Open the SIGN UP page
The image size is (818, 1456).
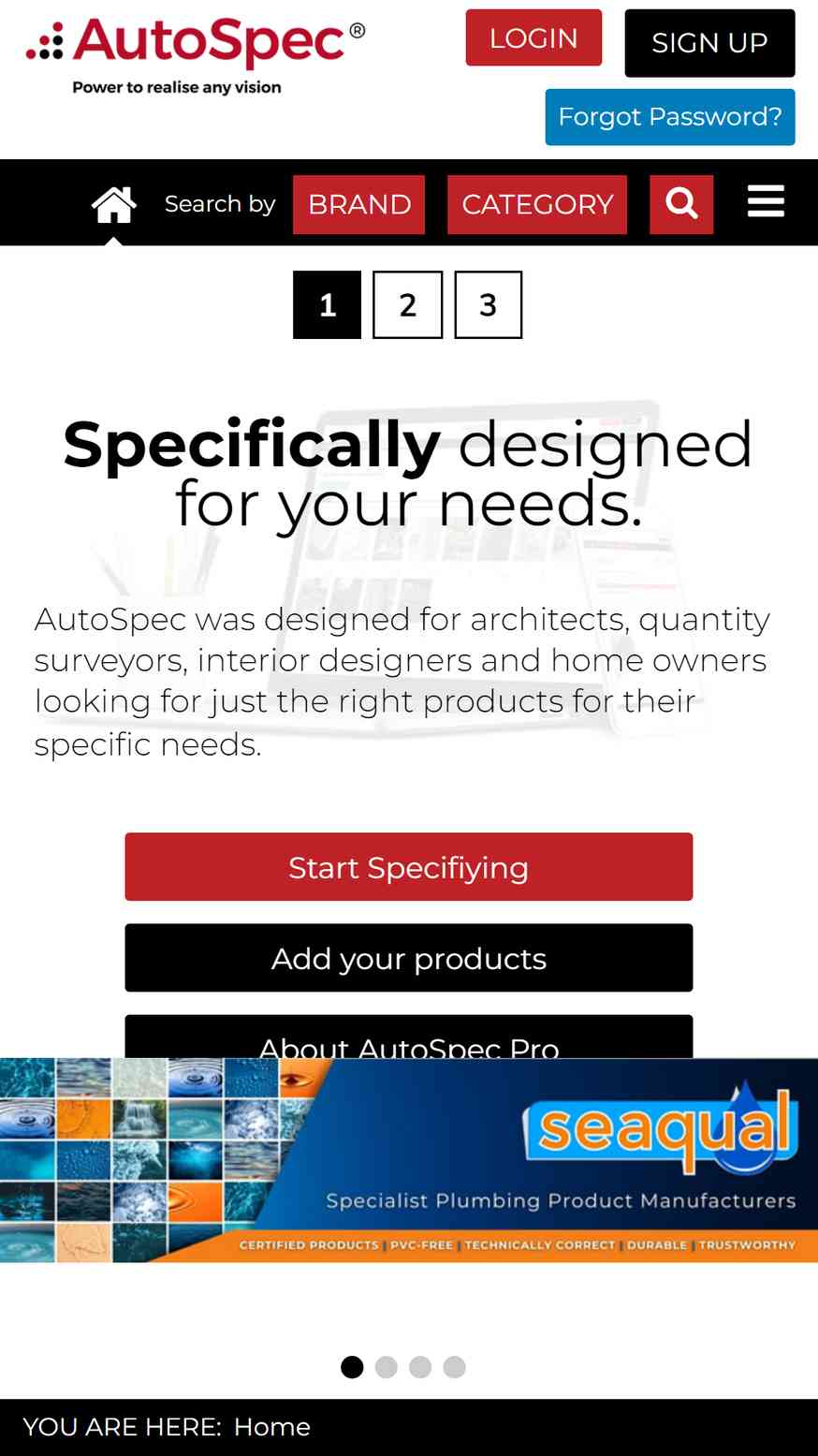[x=709, y=43]
